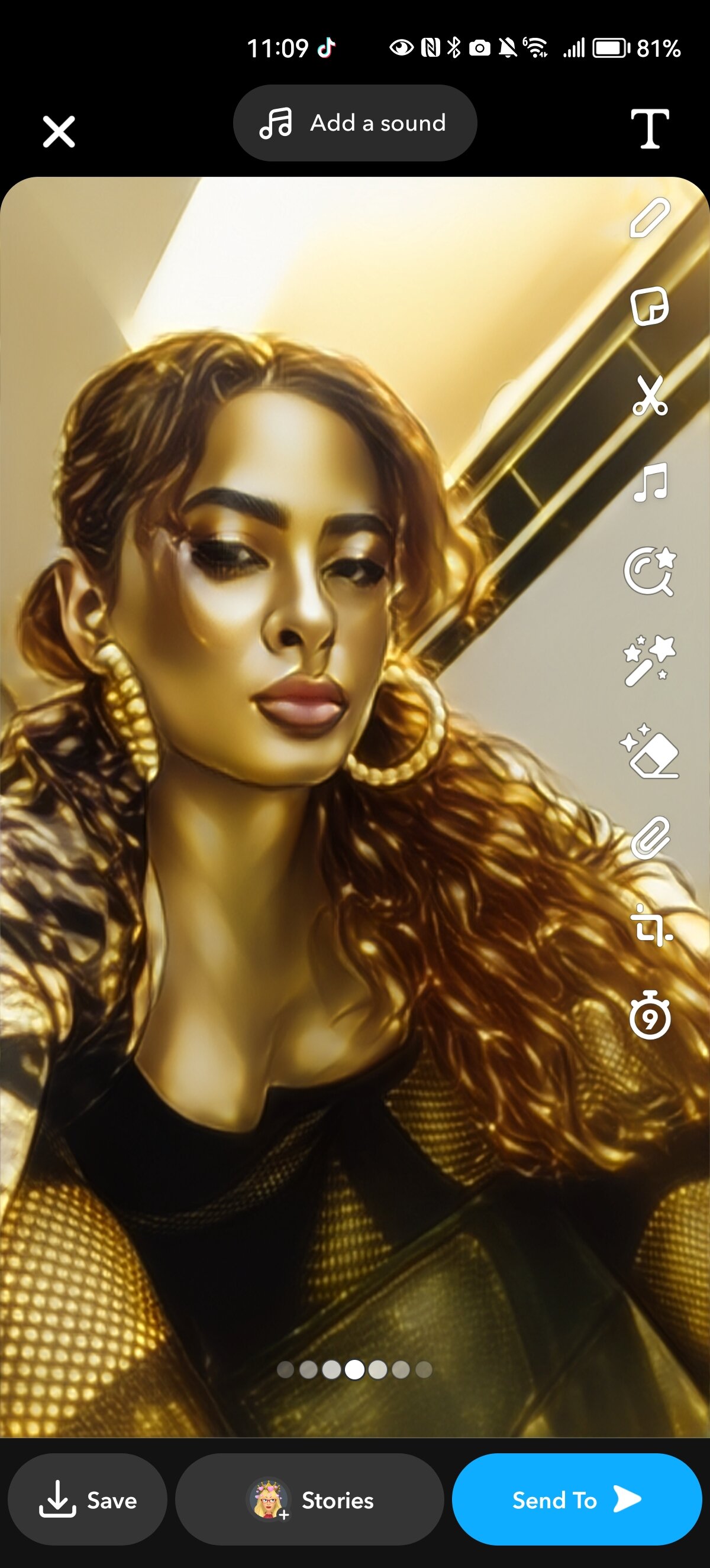
Task: Post the snap to Stories
Action: point(309,1501)
